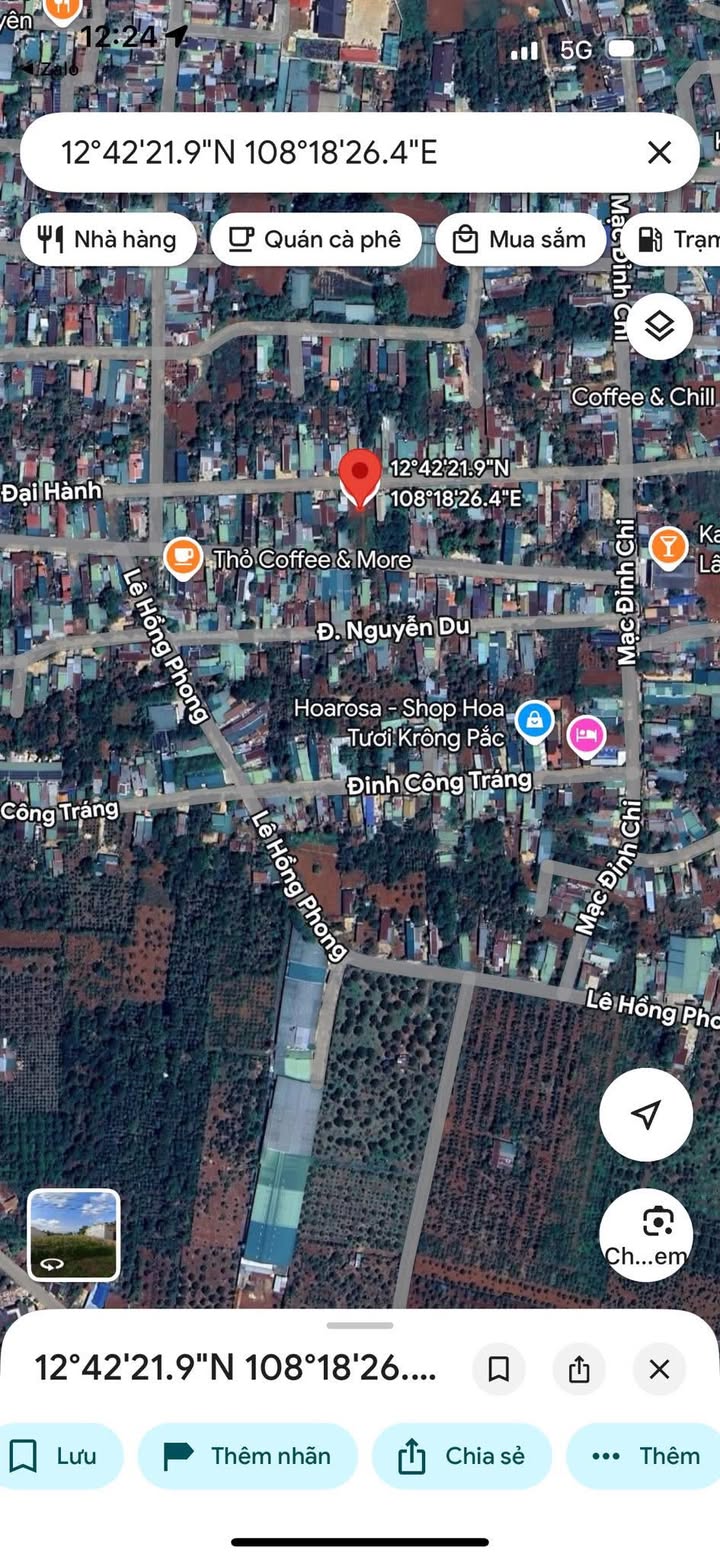Screen dimensions: 720x1560
Task: Open the map layers button
Action: click(660, 326)
